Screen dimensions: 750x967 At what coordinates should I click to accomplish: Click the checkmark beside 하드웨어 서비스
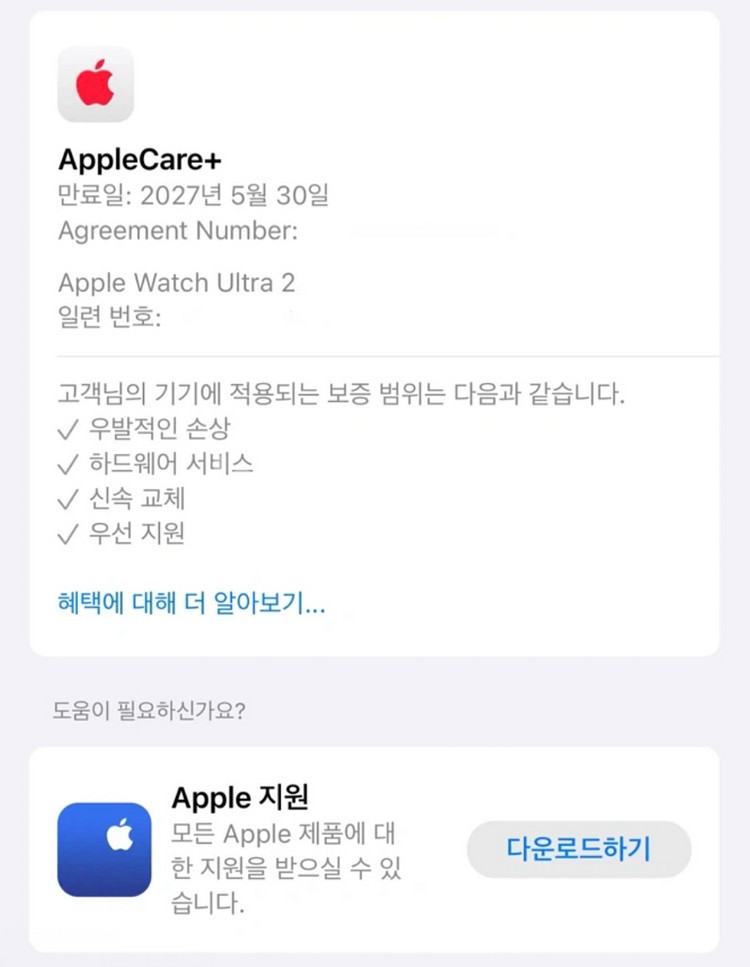click(66, 464)
